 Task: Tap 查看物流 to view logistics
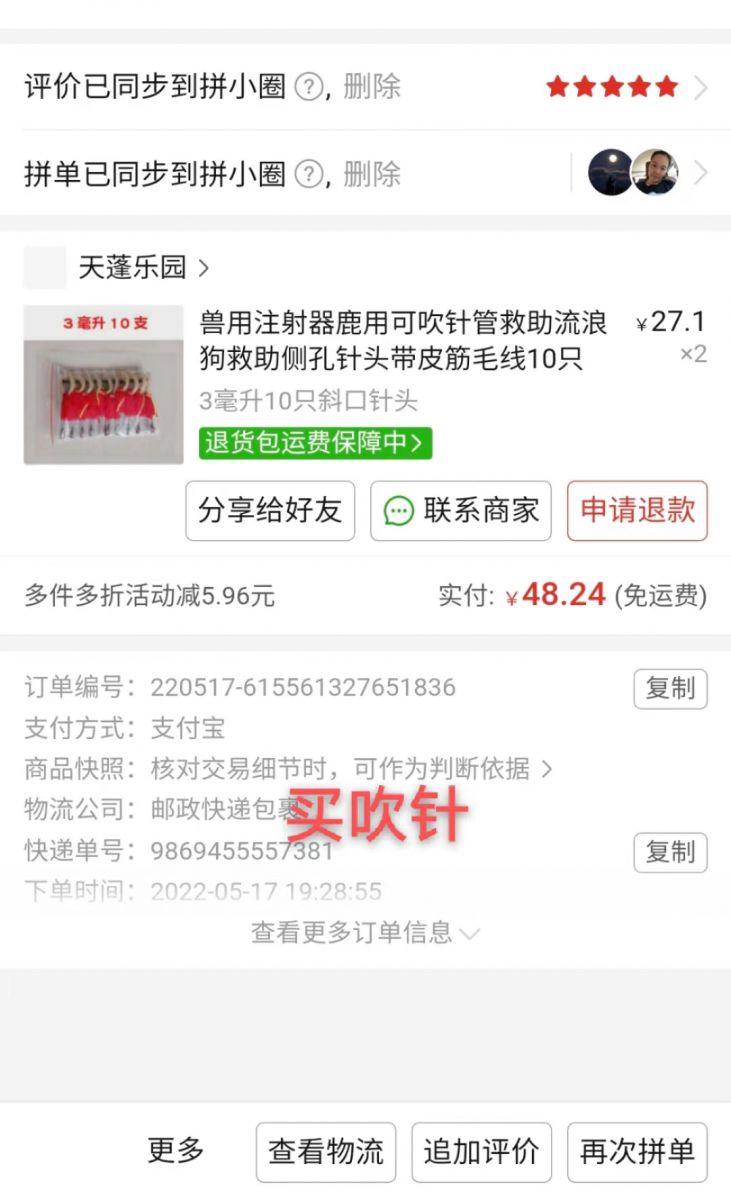(325, 1152)
